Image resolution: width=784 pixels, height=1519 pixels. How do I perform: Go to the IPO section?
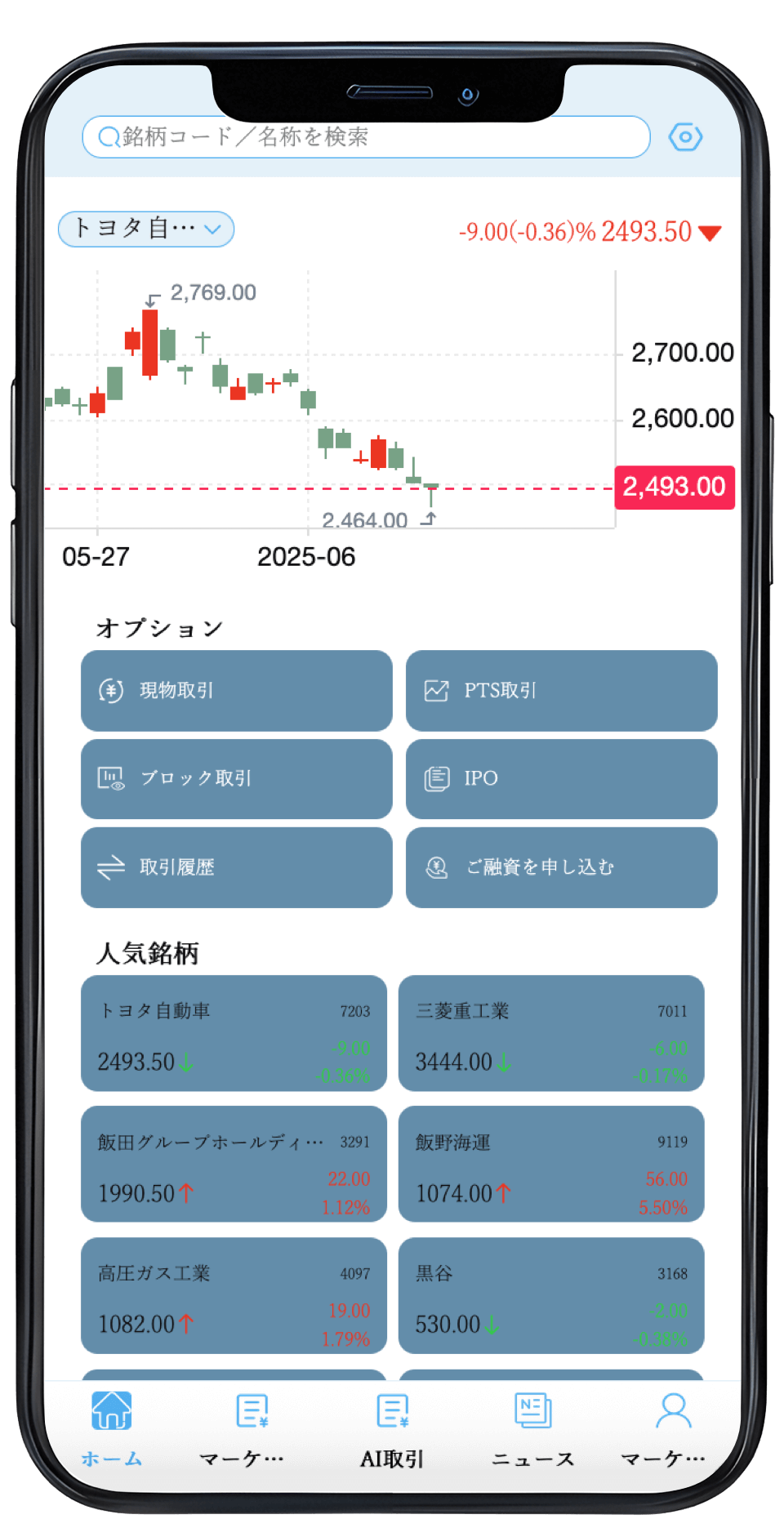(x=561, y=779)
